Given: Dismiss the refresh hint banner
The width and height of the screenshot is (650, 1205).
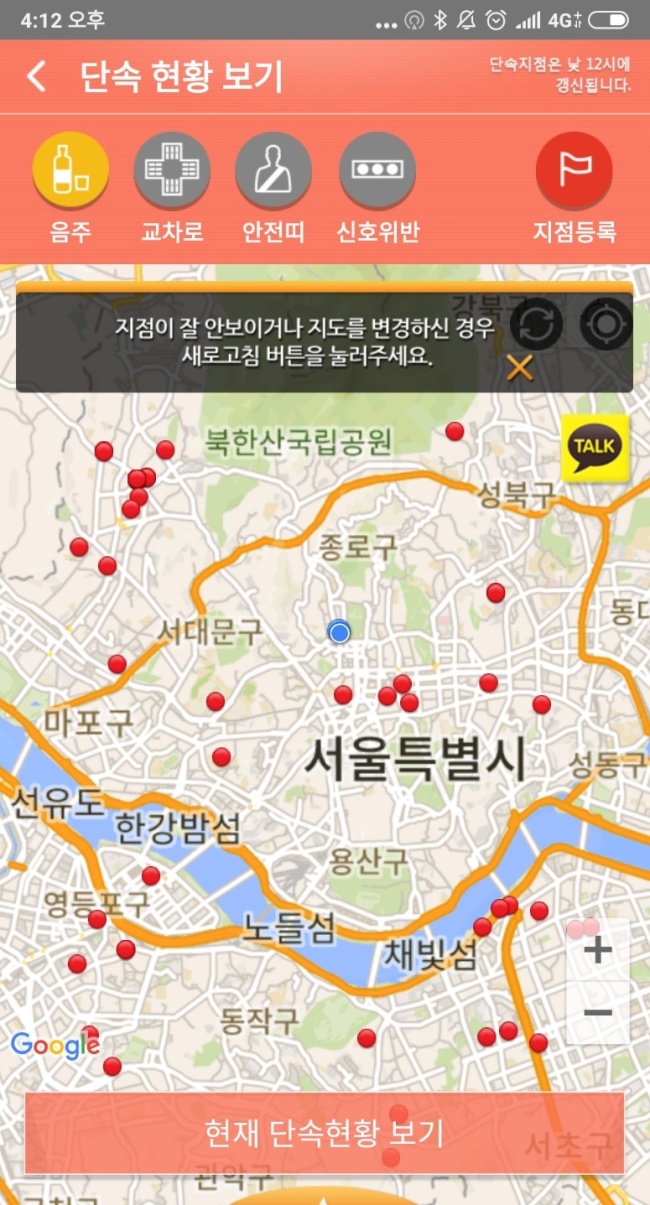Looking at the screenshot, I should [x=519, y=367].
